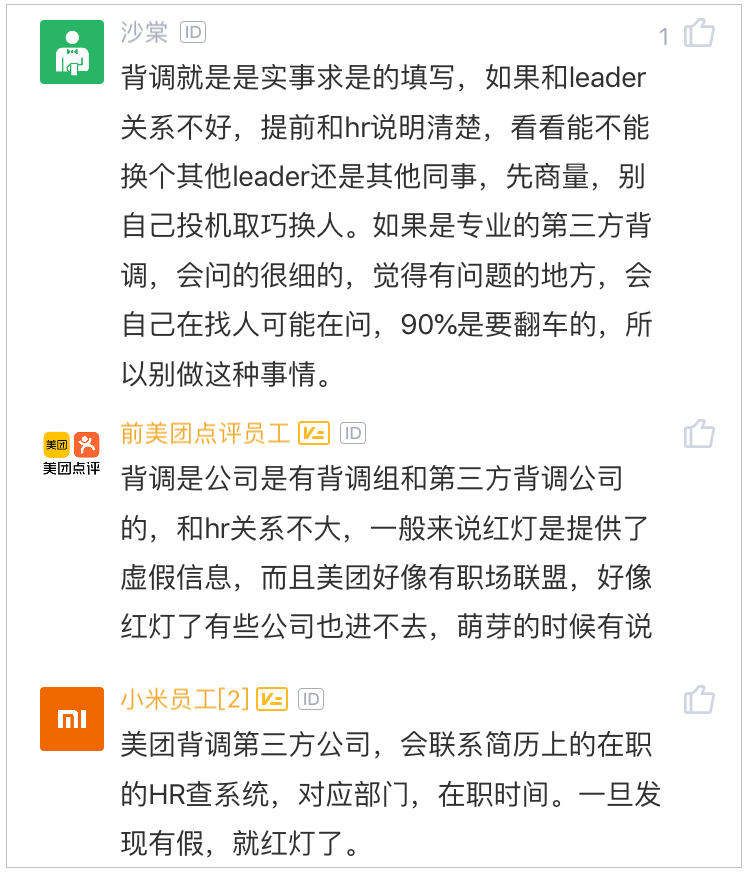Select the username 小米员工[2]

pos(185,700)
